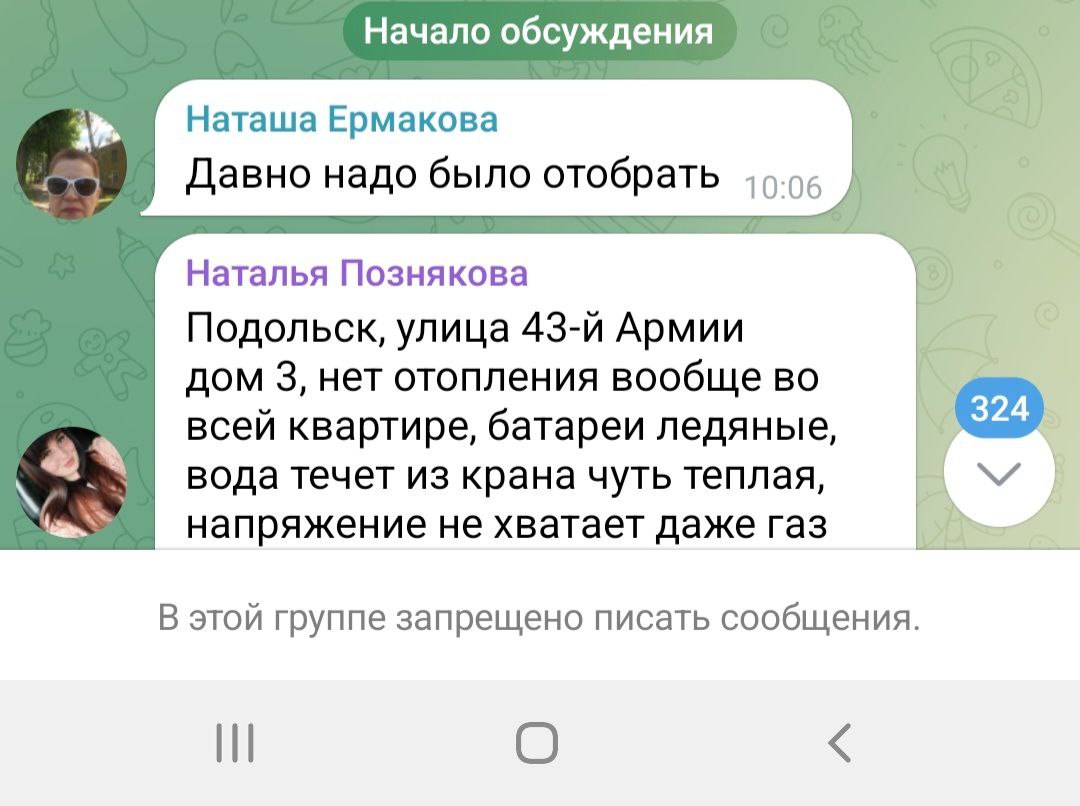Screen dimensions: 1080x806
Task: Jump to latest messages with down arrow
Action: (999, 472)
